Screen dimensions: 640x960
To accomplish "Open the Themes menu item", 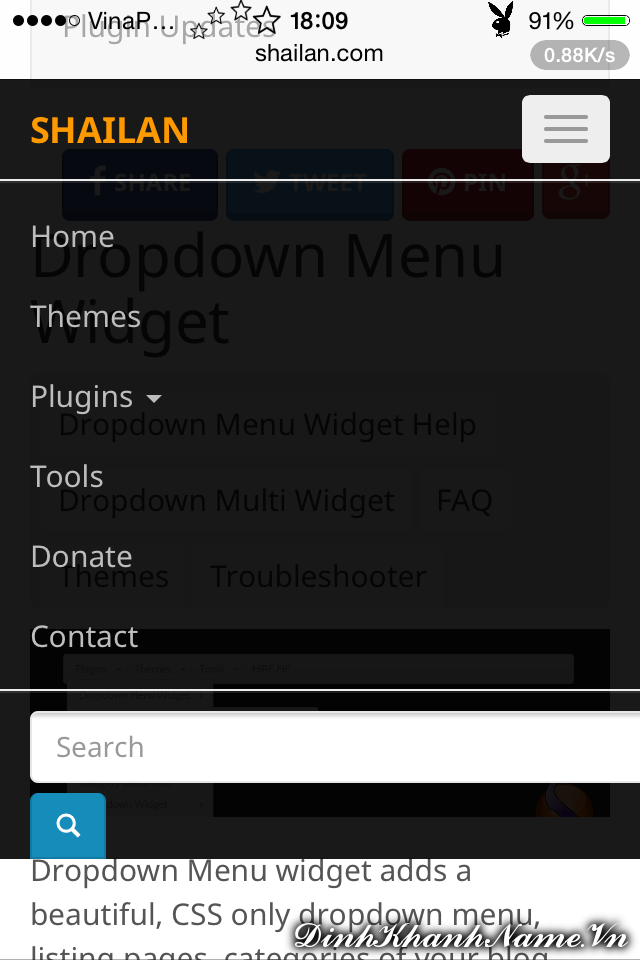I will [x=85, y=317].
